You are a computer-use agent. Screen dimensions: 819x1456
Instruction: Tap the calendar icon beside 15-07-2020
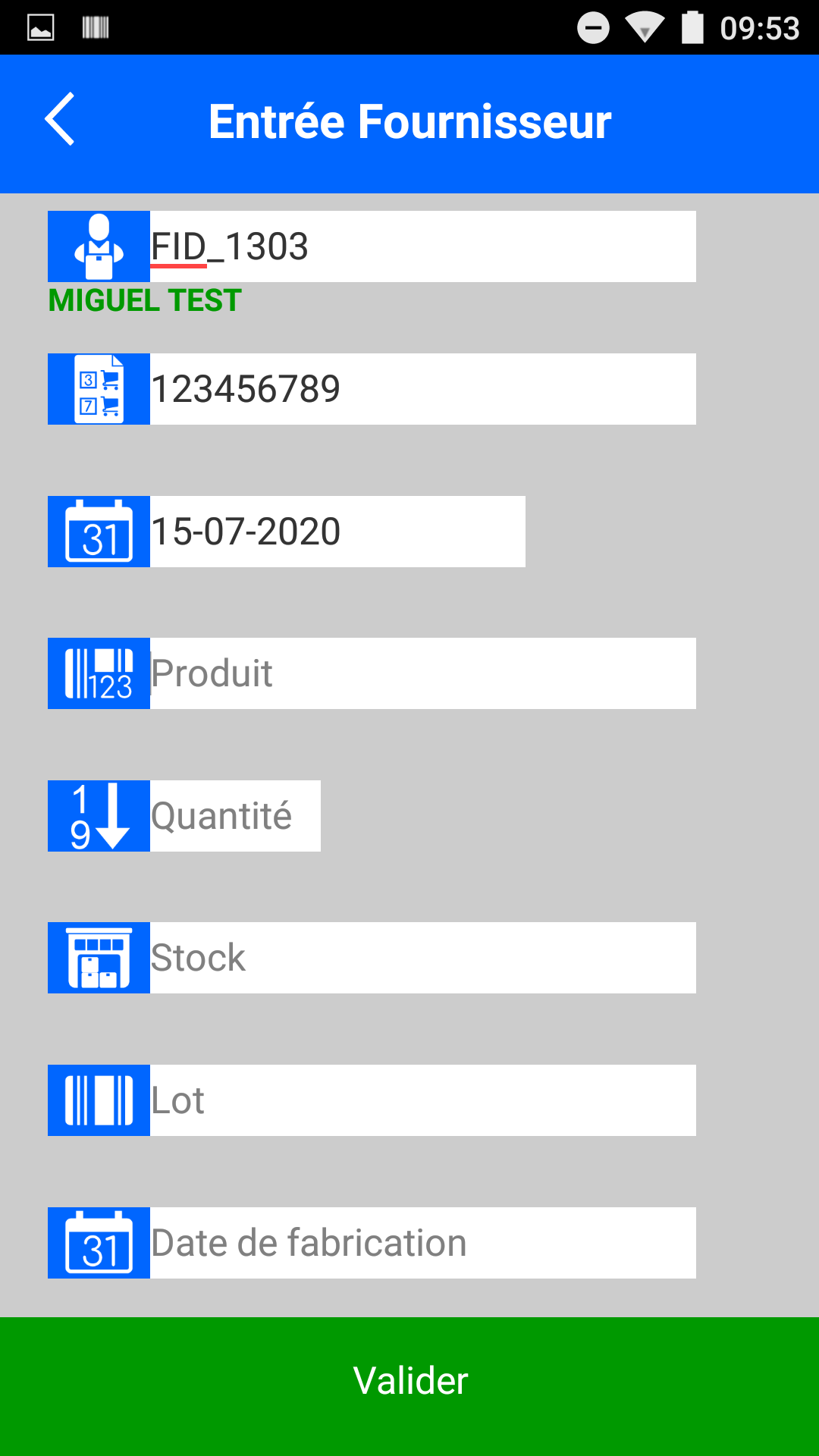click(x=99, y=532)
